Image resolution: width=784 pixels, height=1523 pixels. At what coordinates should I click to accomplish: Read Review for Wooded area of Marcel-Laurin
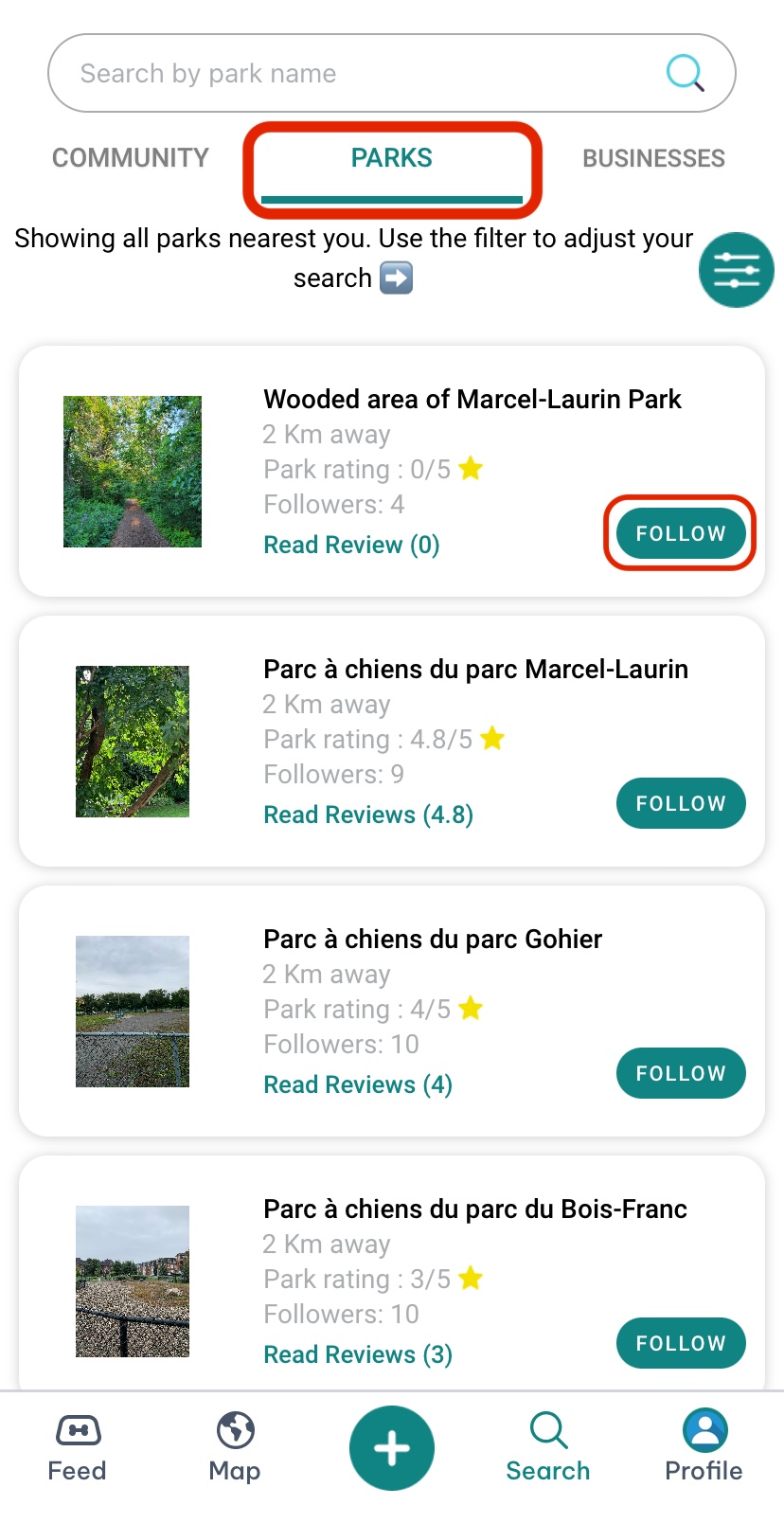click(350, 545)
